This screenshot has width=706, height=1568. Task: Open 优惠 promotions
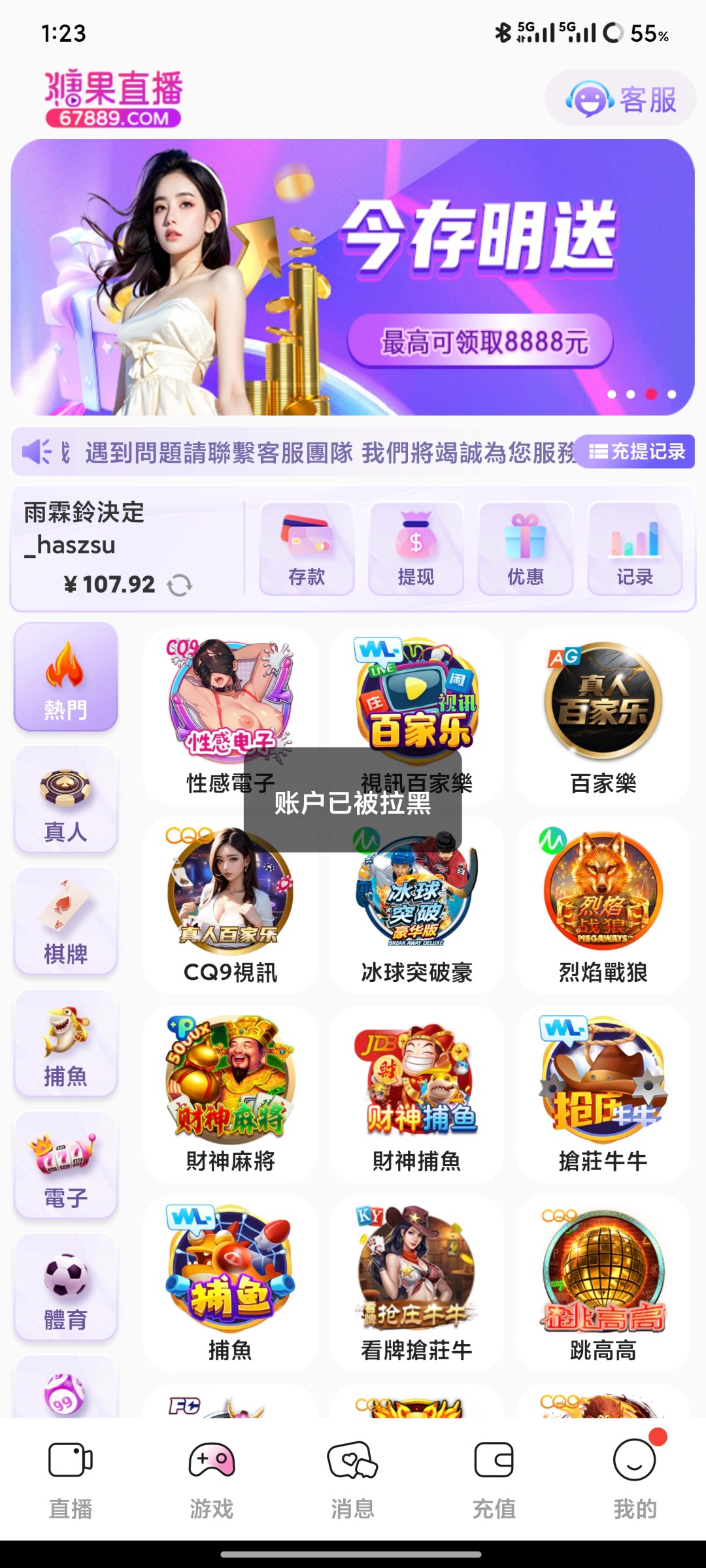(526, 549)
